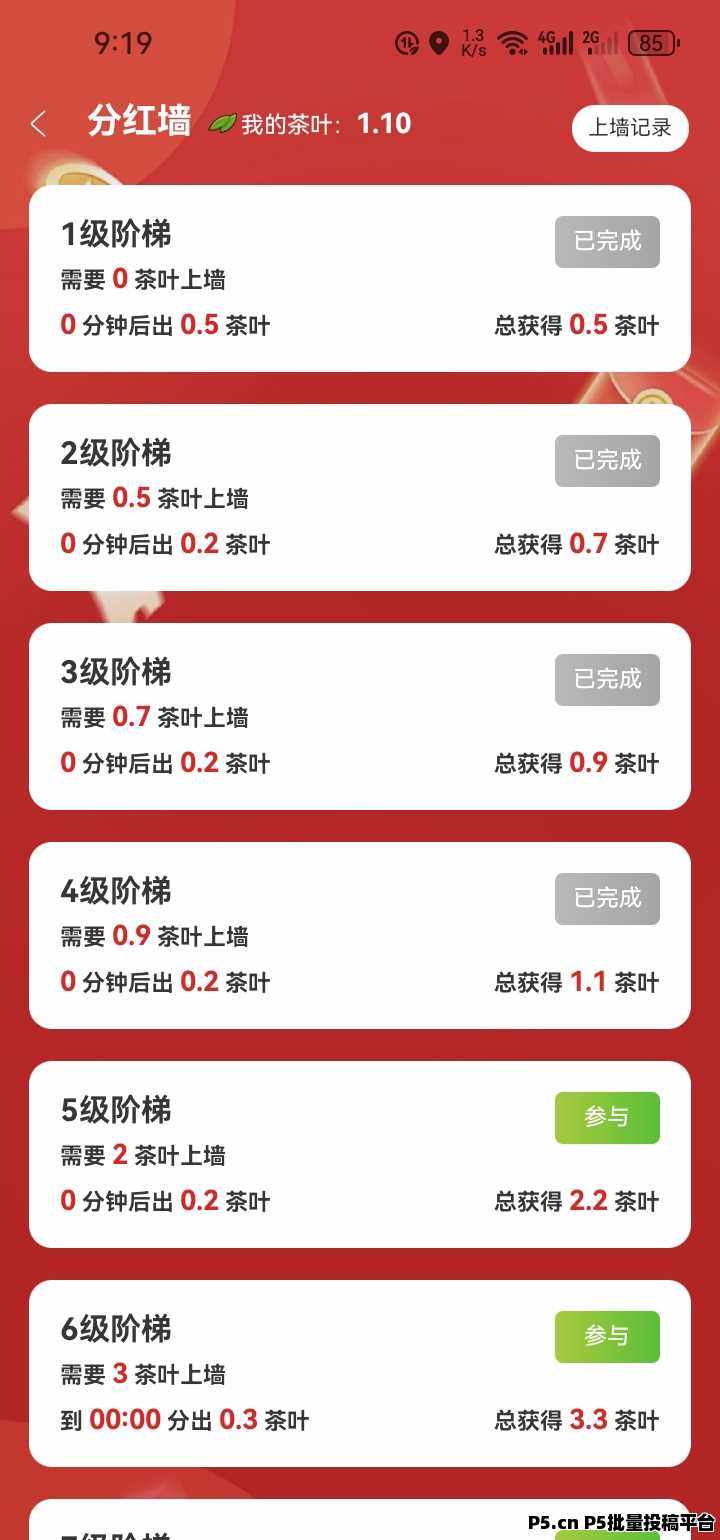Go back from the 分红墙 page
Viewport: 720px width, 1540px height.
[39, 124]
